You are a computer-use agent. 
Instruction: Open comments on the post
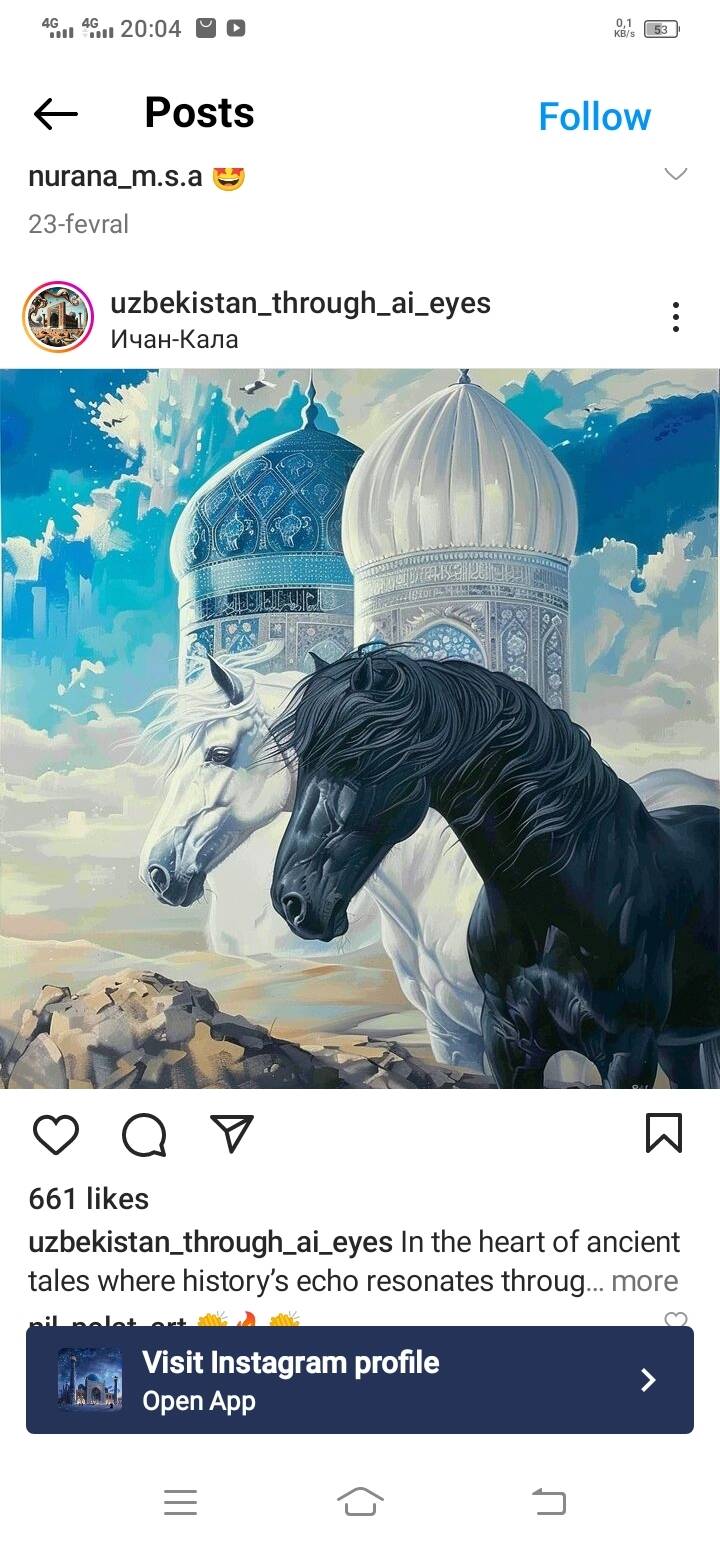pyautogui.click(x=143, y=1134)
